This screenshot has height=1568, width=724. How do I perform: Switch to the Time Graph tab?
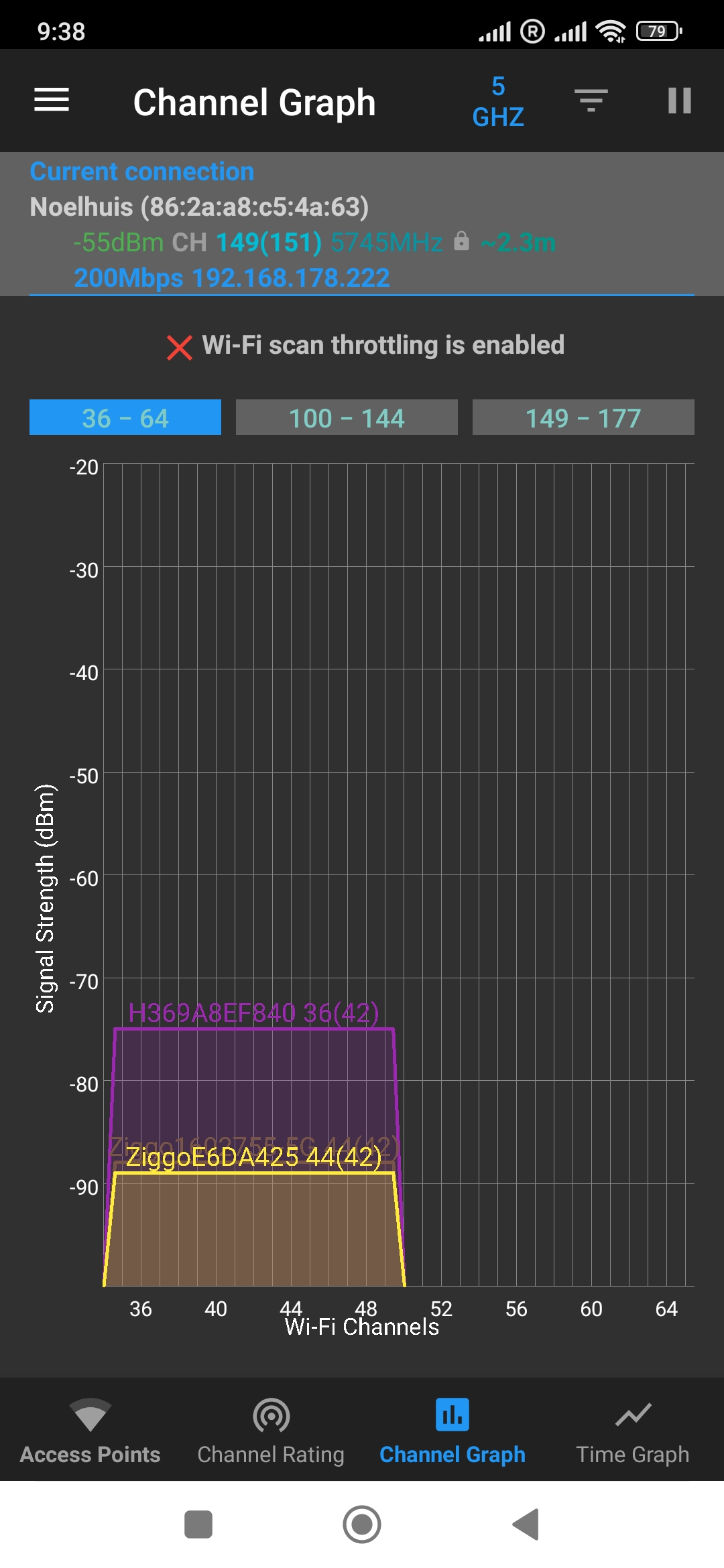click(x=632, y=1431)
